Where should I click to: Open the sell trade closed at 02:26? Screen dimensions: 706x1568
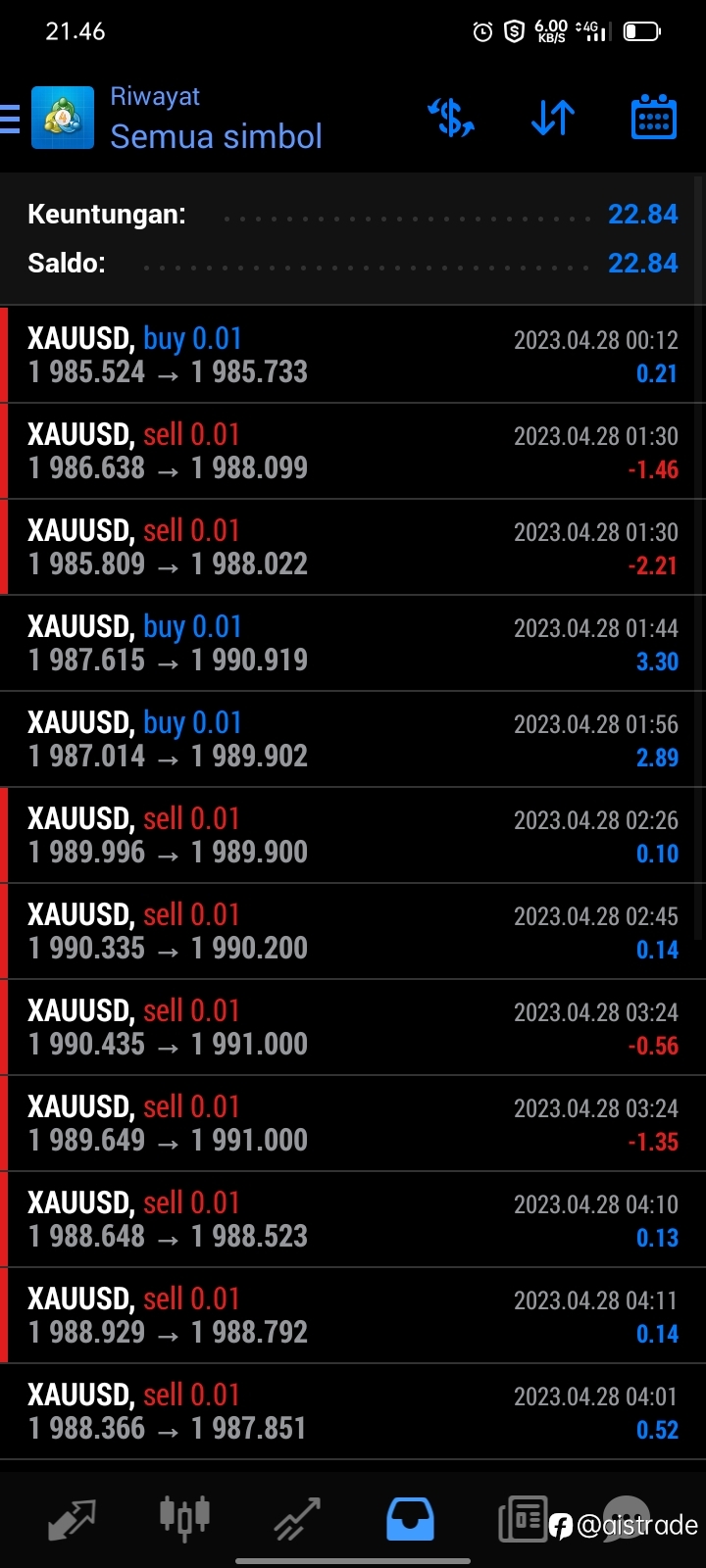tap(353, 835)
